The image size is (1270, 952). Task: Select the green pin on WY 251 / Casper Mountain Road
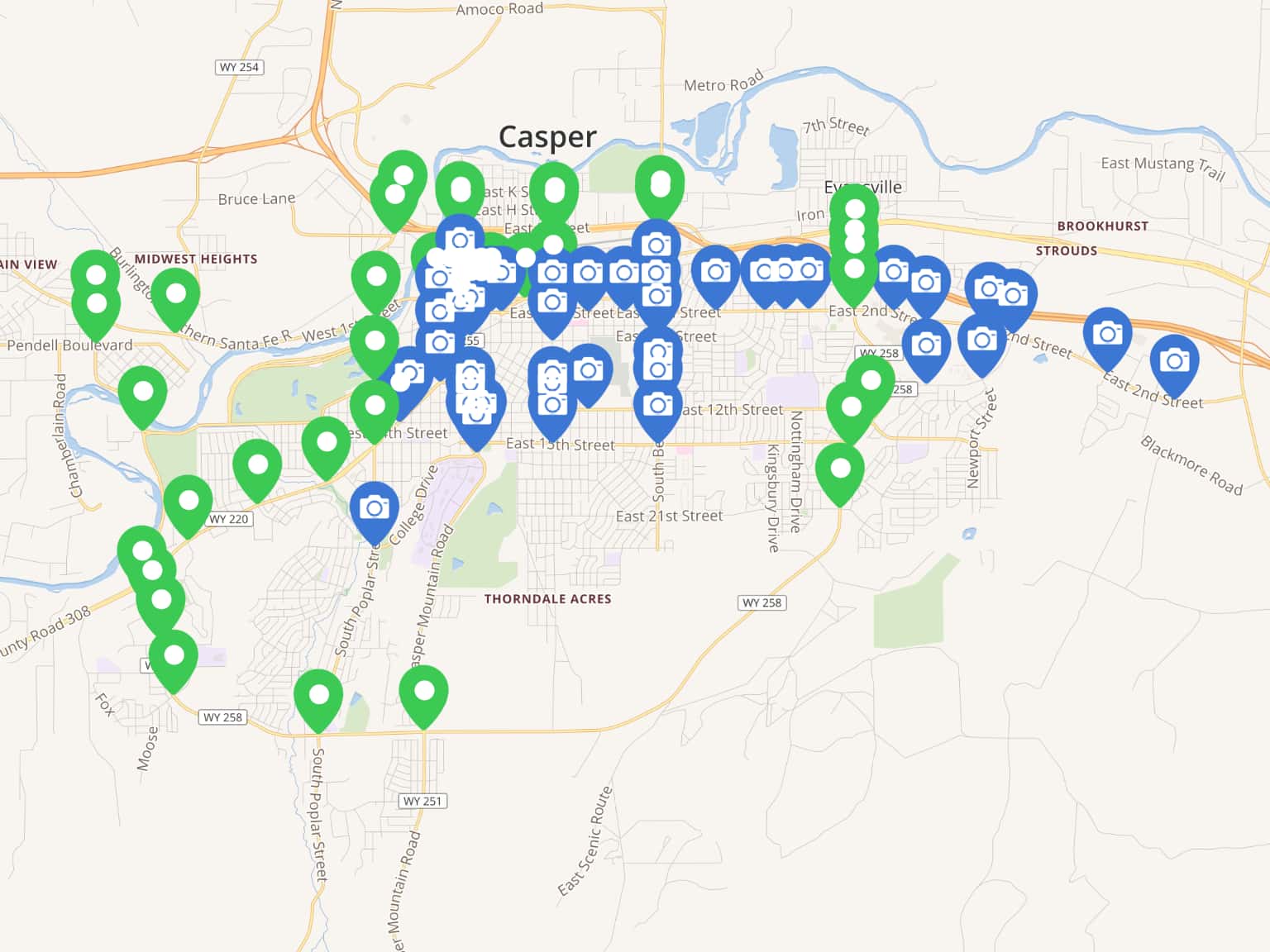point(423,691)
